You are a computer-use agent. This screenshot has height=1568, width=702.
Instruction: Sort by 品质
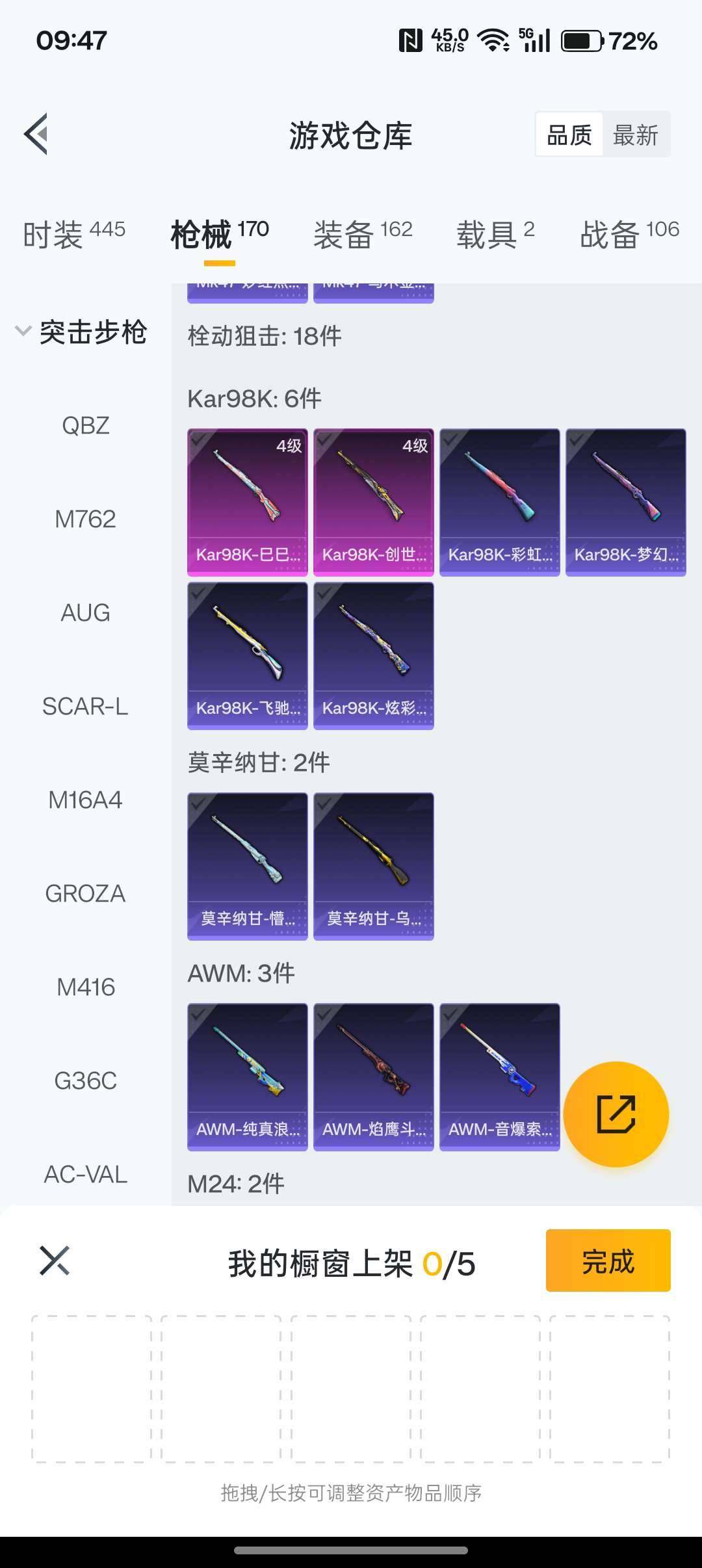pyautogui.click(x=569, y=135)
